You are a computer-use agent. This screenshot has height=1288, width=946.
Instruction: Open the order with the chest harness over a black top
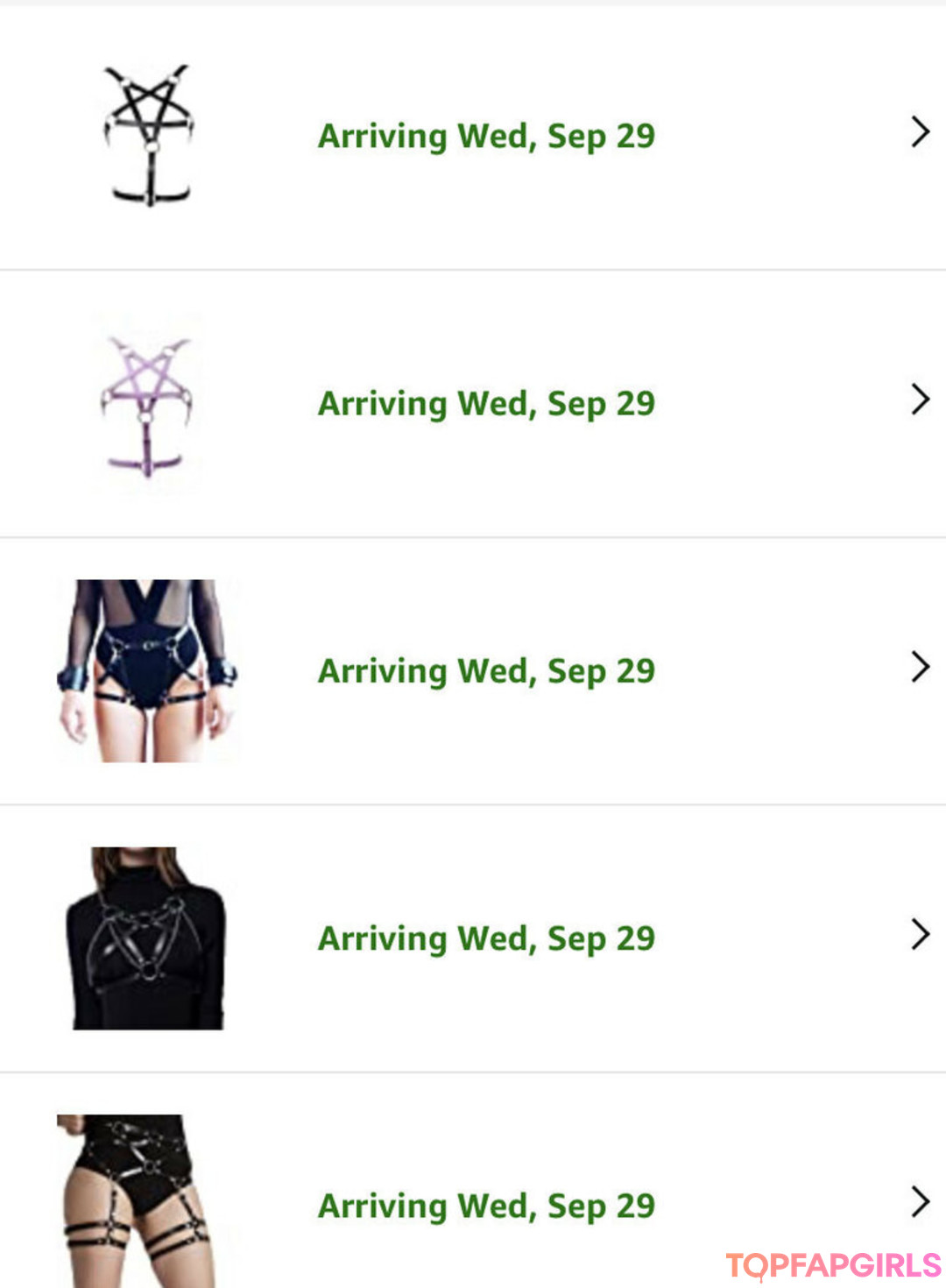486,938
